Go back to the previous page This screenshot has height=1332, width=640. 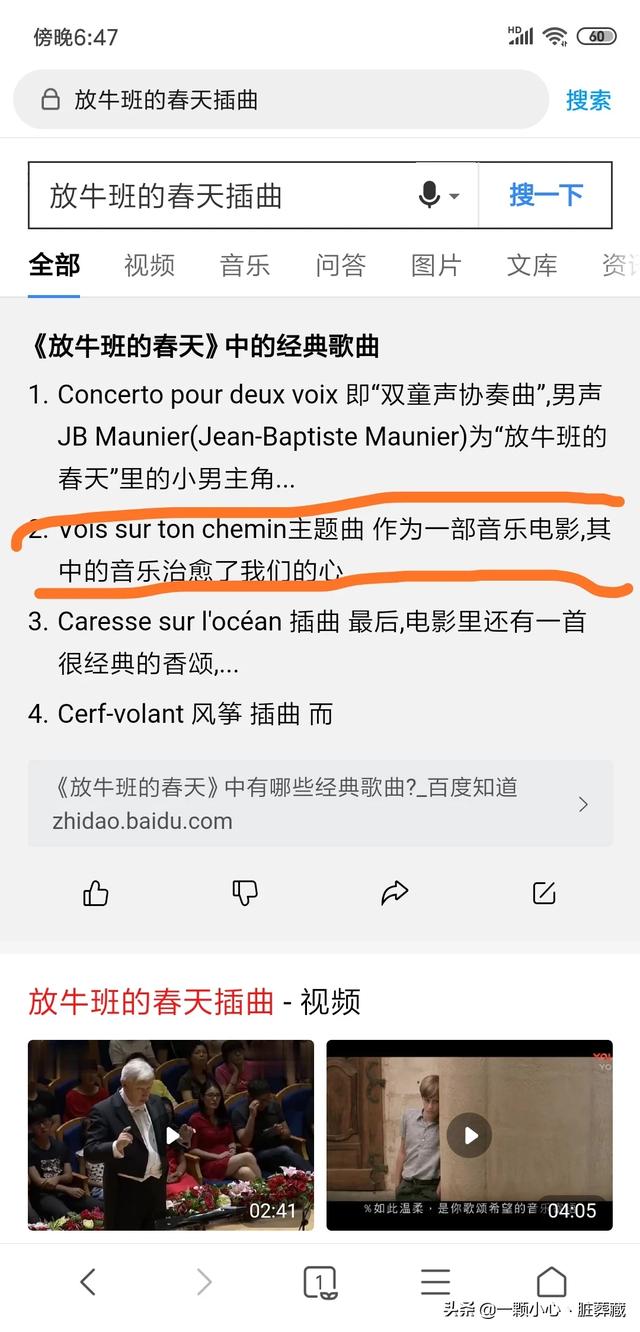tap(88, 1281)
